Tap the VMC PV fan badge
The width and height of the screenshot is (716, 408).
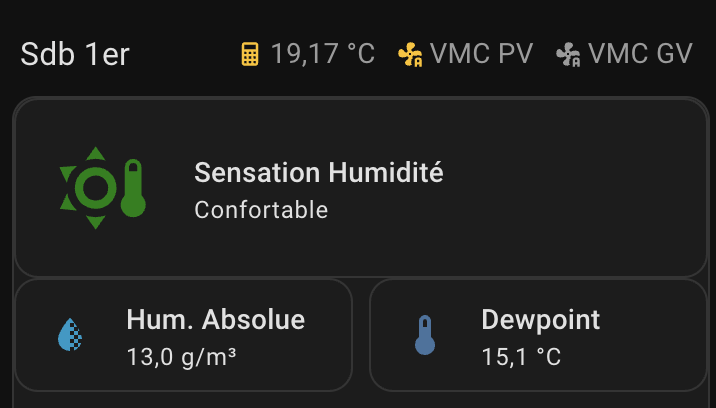(465, 54)
